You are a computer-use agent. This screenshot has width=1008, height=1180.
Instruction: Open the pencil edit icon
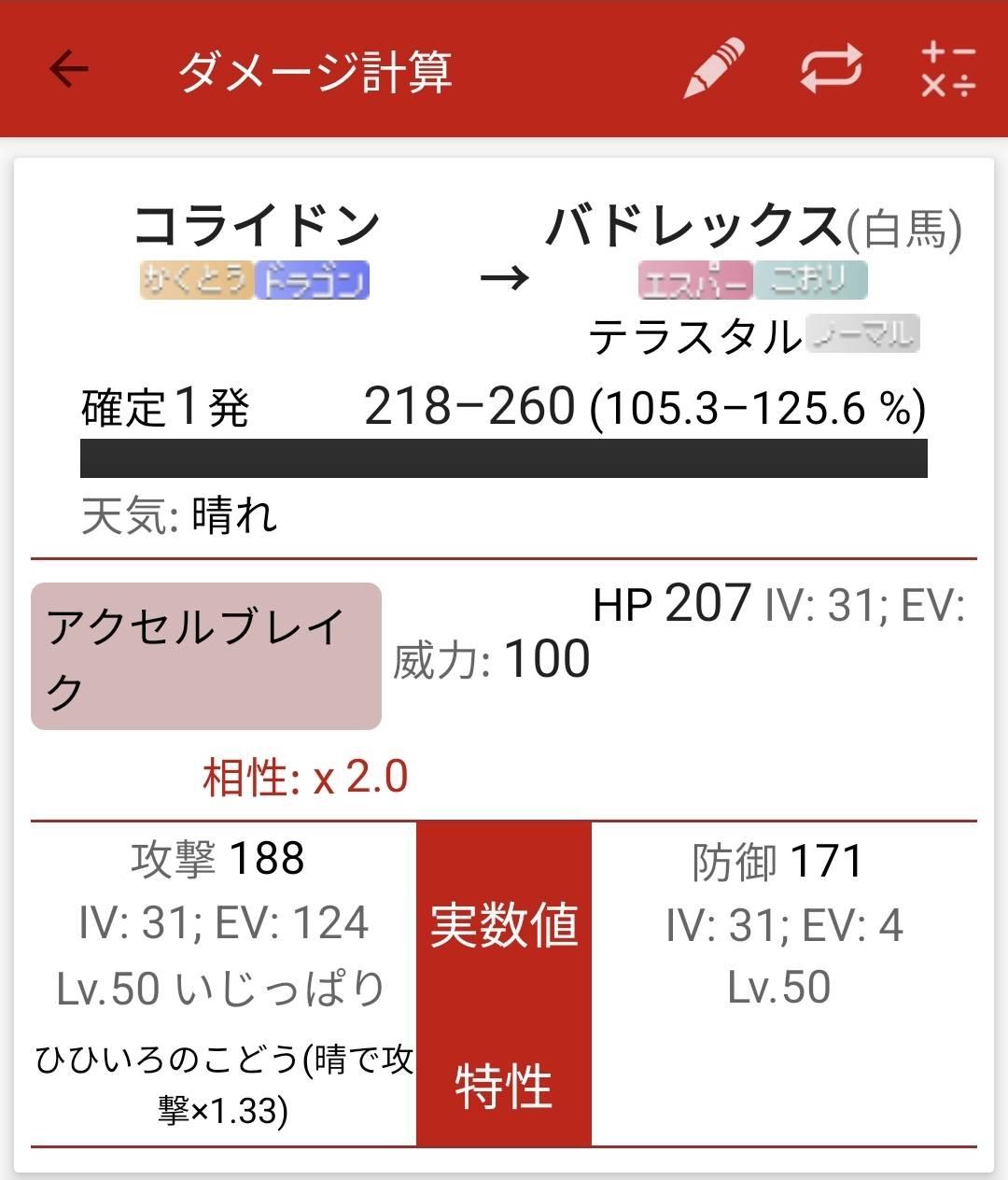click(713, 68)
